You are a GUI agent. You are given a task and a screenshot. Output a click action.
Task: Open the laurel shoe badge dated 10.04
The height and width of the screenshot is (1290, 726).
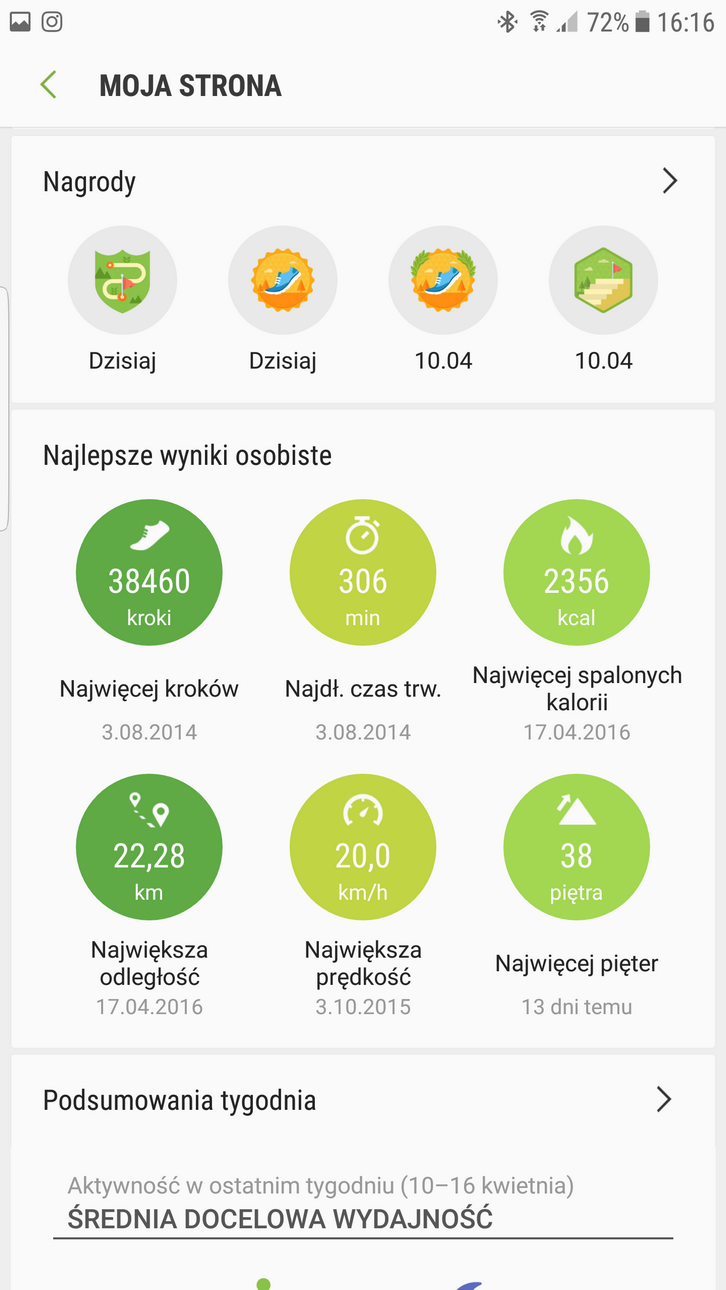(x=443, y=279)
